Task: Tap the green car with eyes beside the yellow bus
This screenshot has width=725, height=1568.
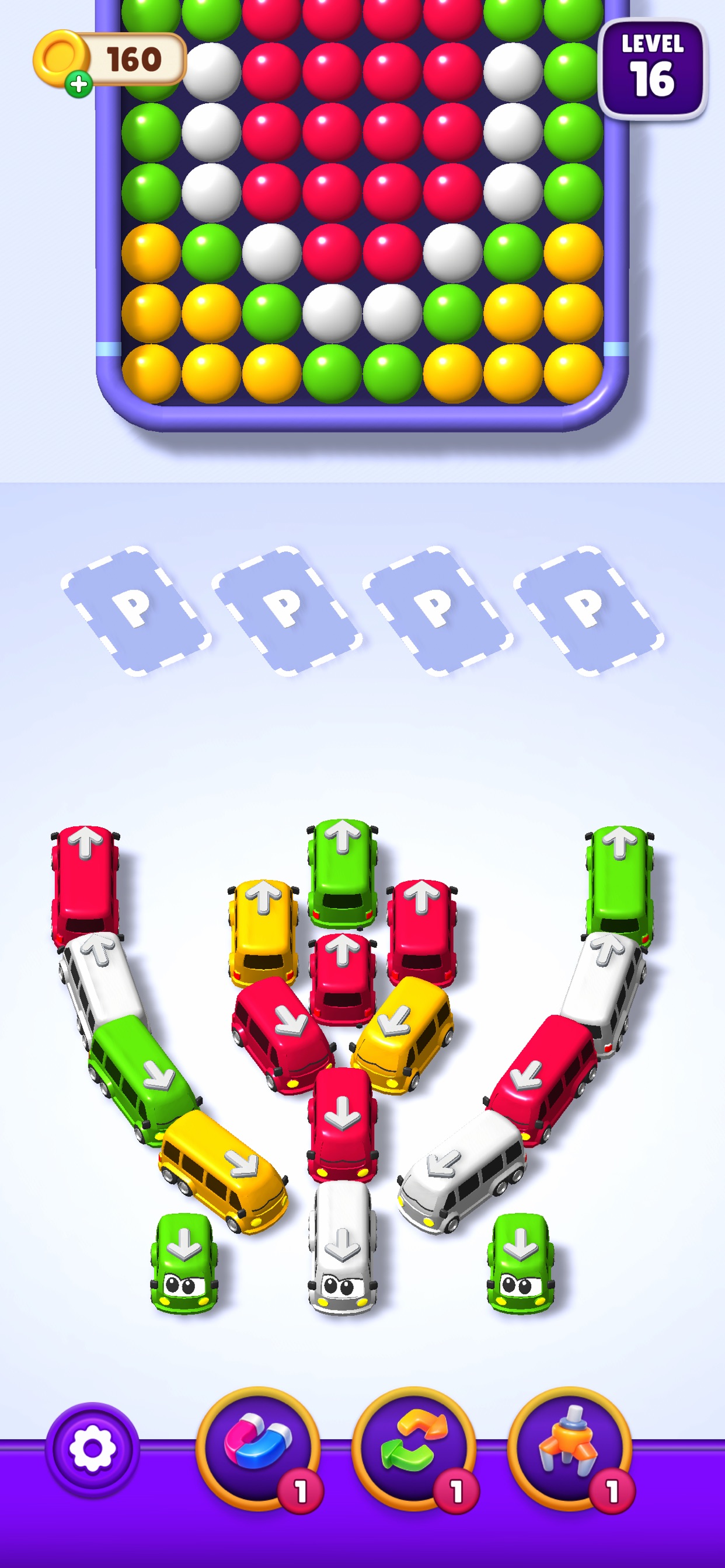Action: (184, 1263)
